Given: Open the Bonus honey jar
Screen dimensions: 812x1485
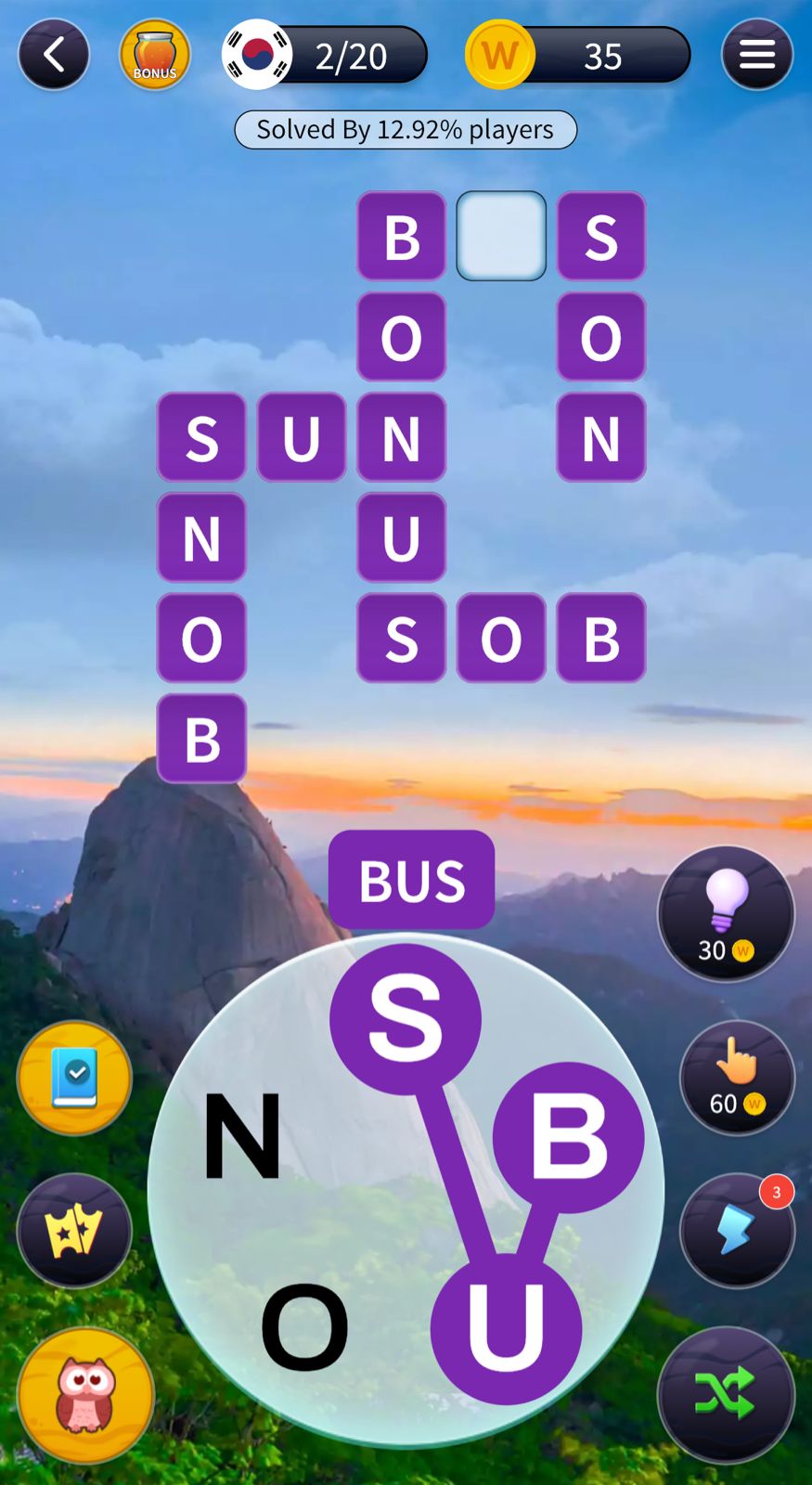Looking at the screenshot, I should click(x=154, y=55).
